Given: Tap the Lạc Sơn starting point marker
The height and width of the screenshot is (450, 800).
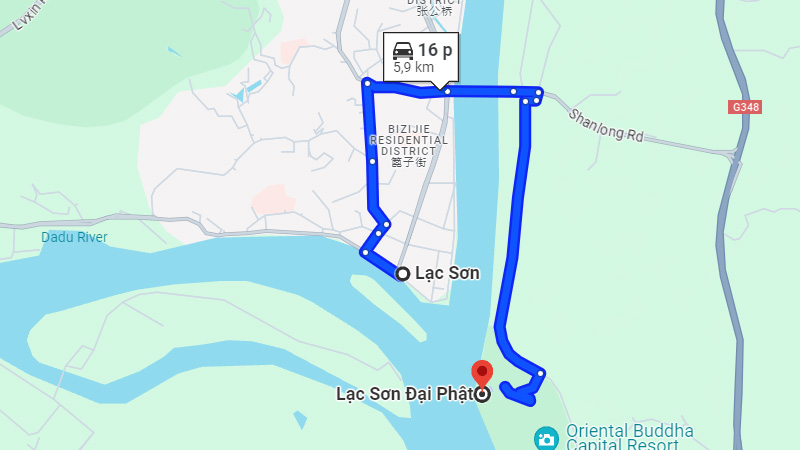Looking at the screenshot, I should (x=403, y=273).
